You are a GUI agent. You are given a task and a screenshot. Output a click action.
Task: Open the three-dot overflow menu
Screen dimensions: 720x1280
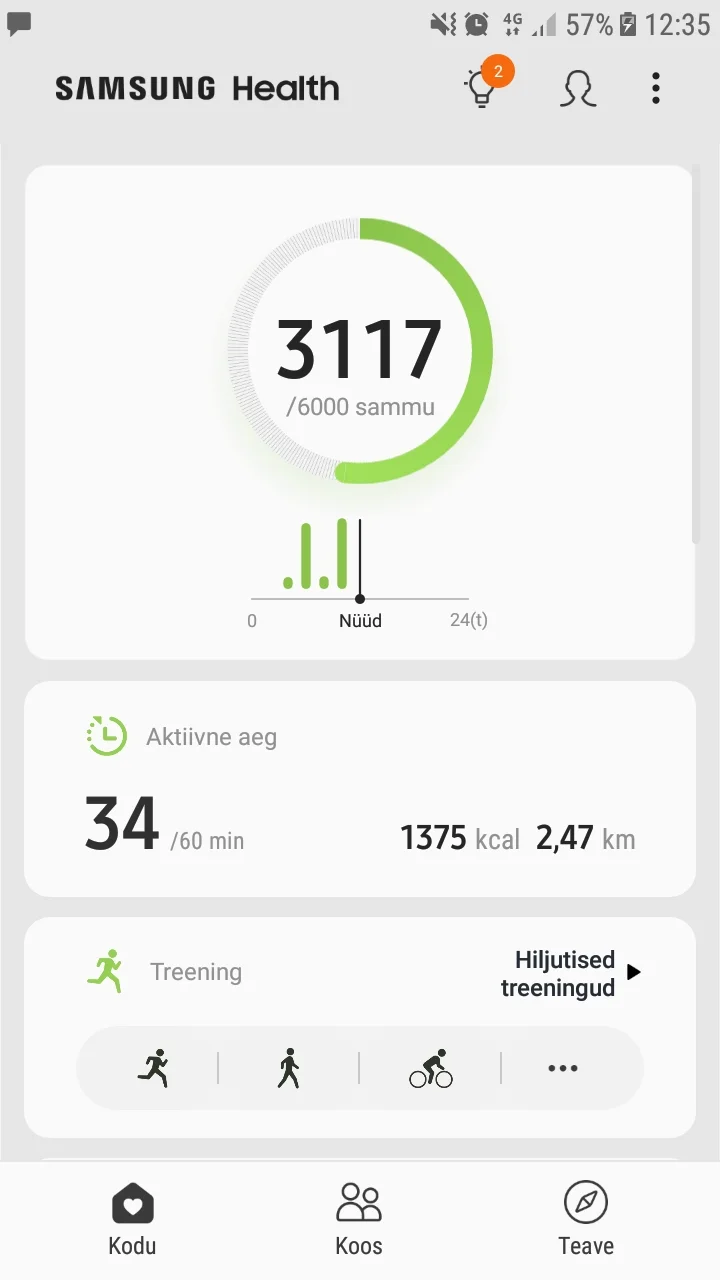656,88
